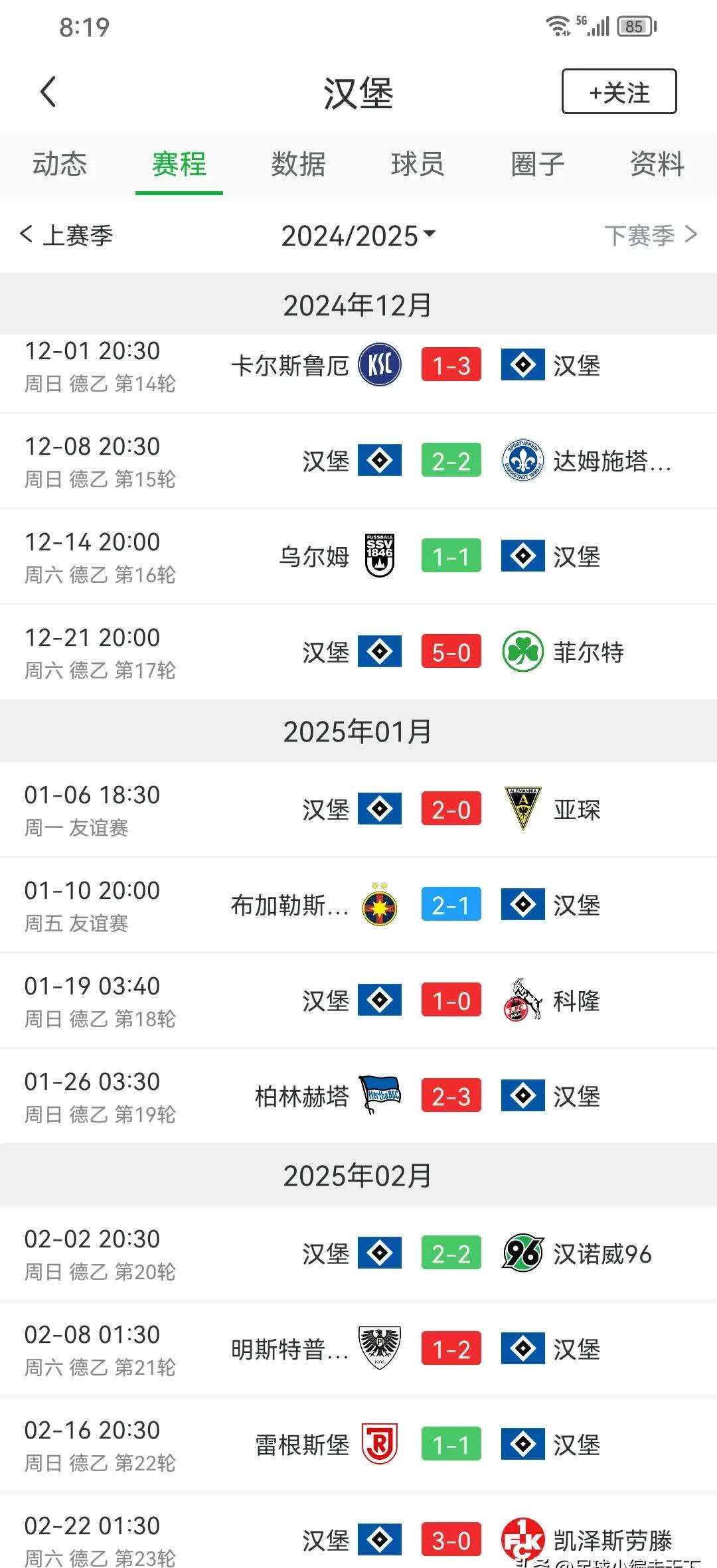The height and width of the screenshot is (1568, 717).
Task: Tap the Greuther Fürth clover logo
Action: click(x=522, y=653)
